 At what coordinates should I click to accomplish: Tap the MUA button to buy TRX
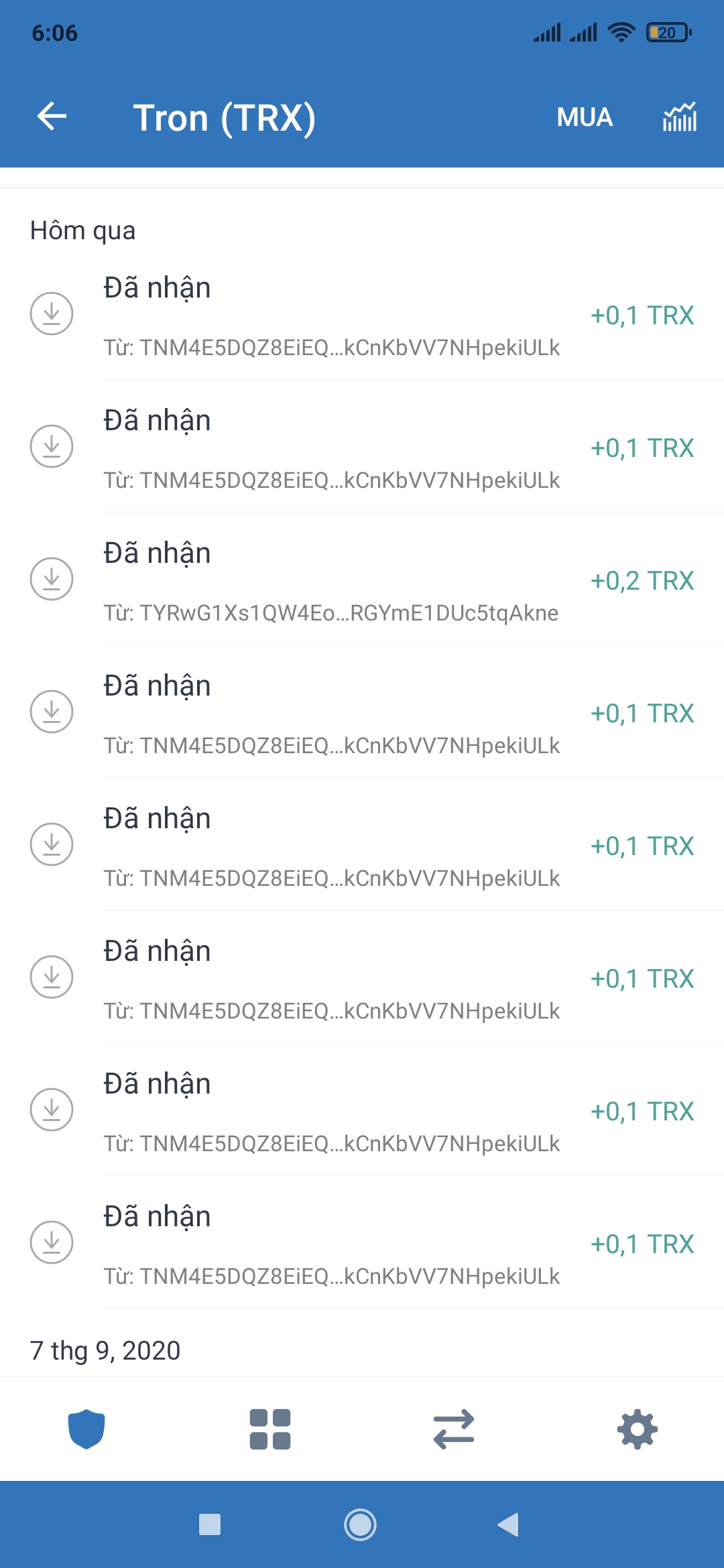tap(585, 117)
